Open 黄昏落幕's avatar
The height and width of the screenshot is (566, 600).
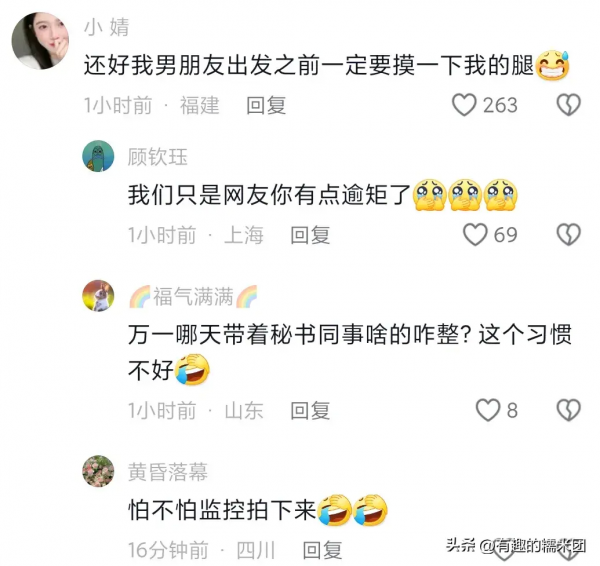[x=98, y=470]
